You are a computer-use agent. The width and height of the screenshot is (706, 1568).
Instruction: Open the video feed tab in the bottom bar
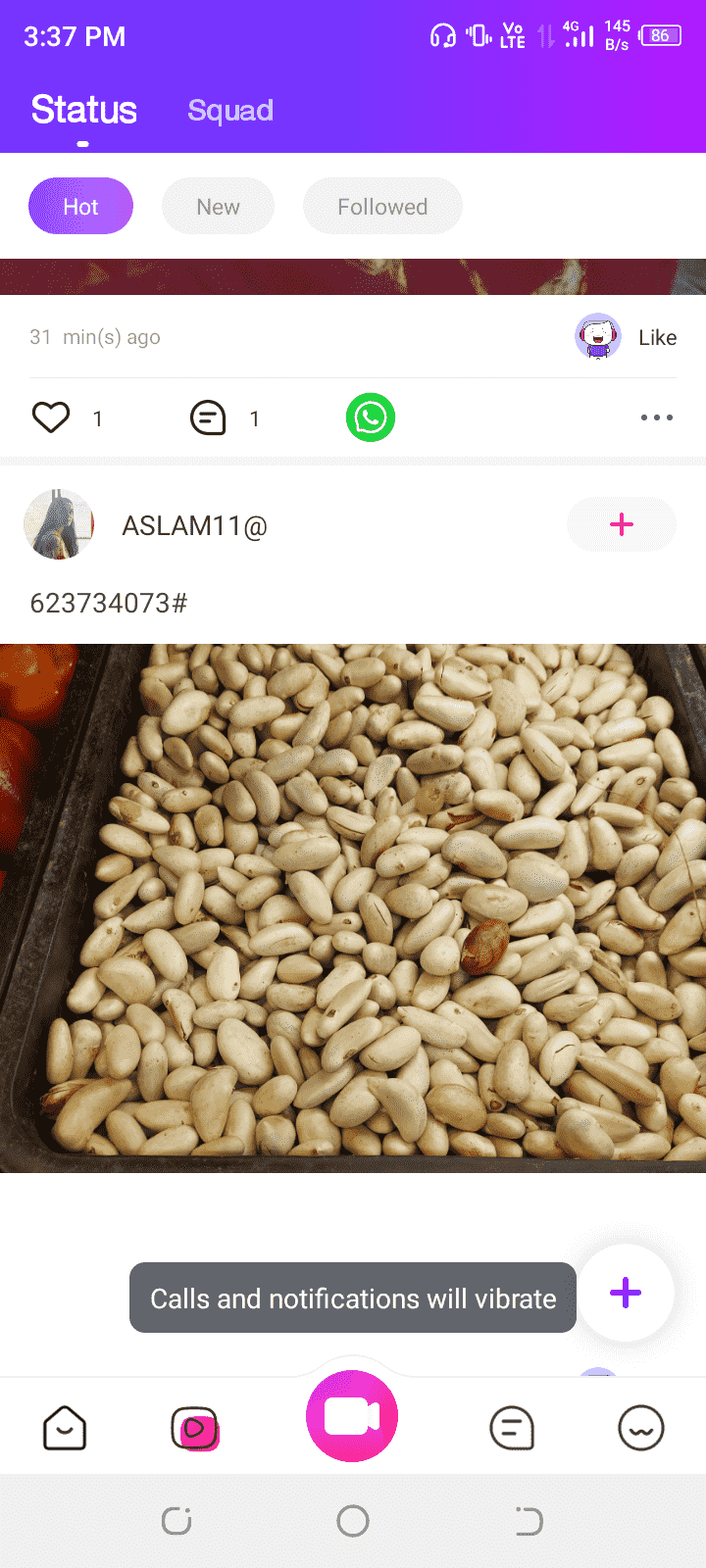(195, 1428)
